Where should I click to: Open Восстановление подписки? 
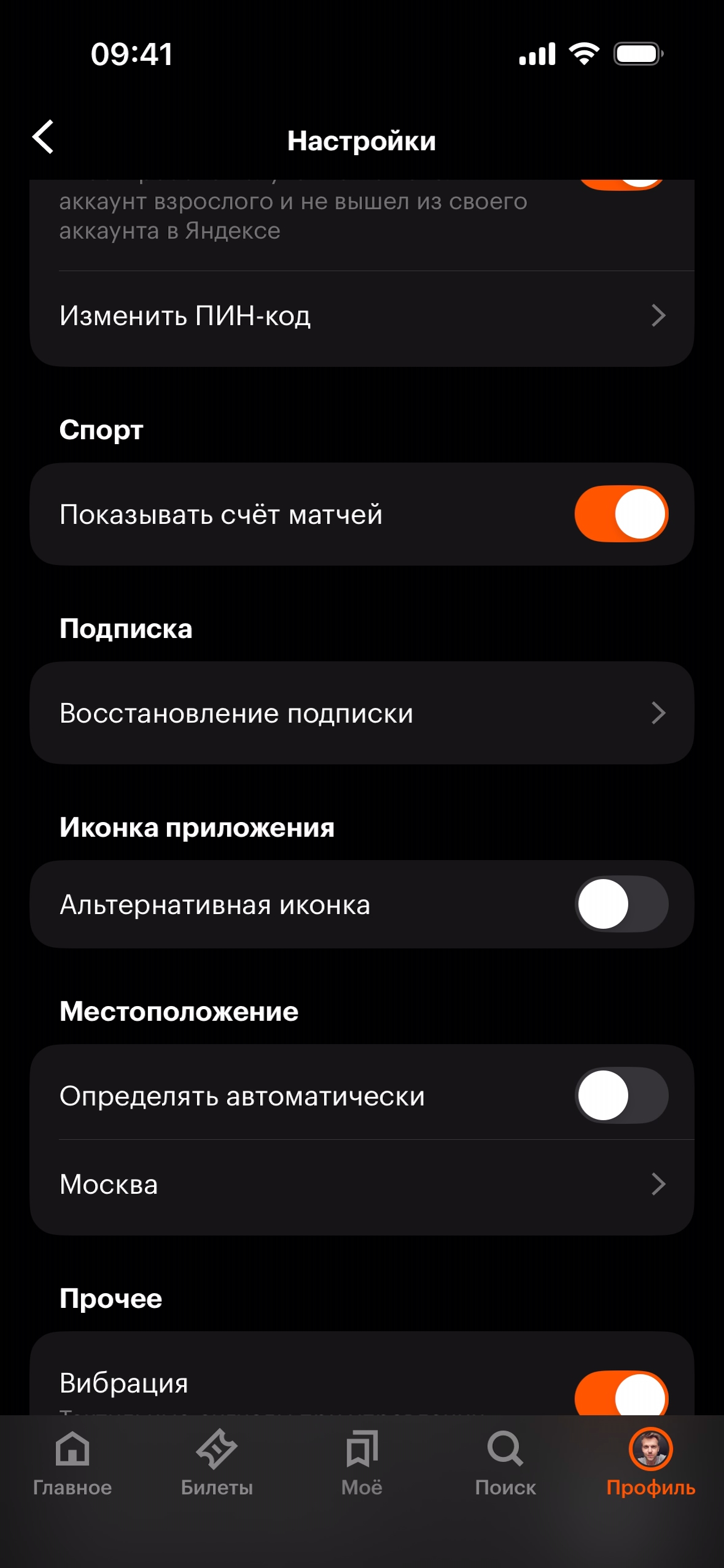tap(361, 713)
